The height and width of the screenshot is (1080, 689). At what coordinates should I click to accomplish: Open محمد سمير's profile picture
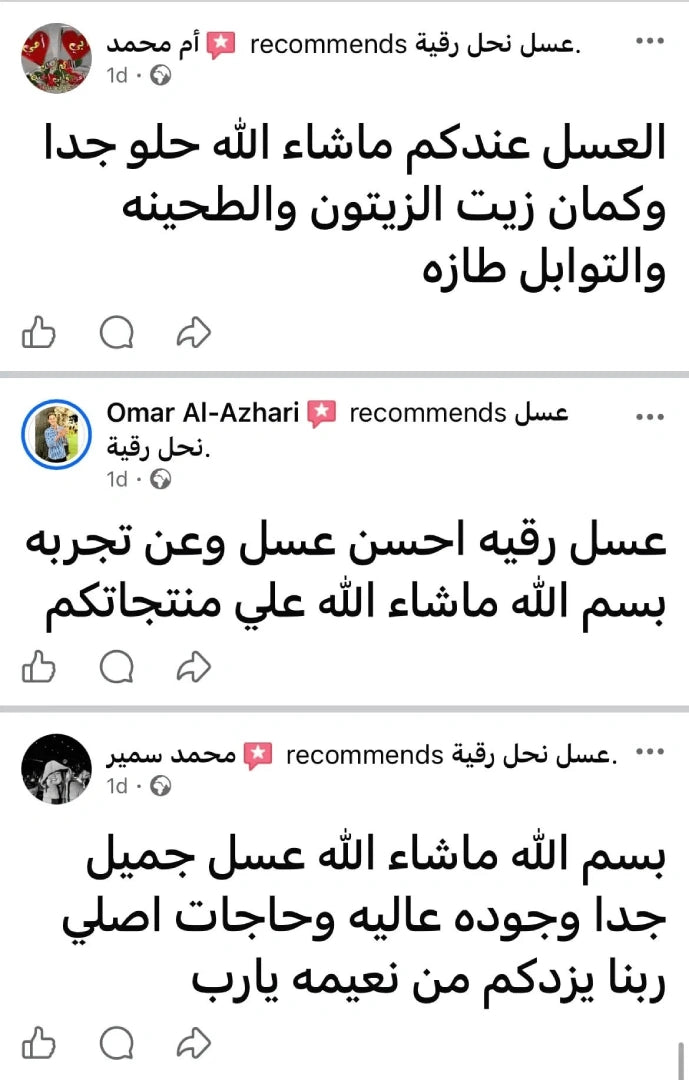(56, 769)
